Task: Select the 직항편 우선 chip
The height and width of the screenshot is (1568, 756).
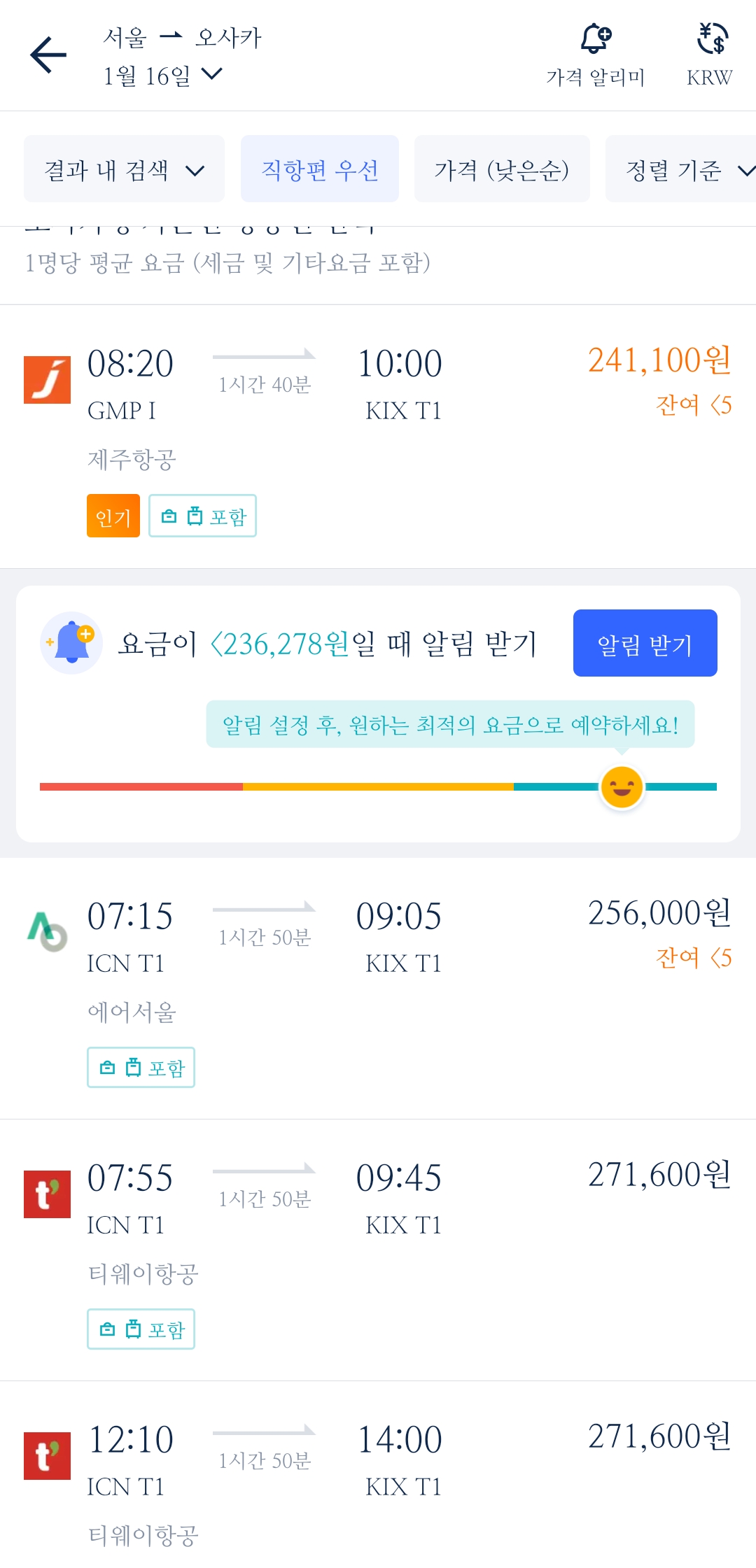Action: point(320,169)
